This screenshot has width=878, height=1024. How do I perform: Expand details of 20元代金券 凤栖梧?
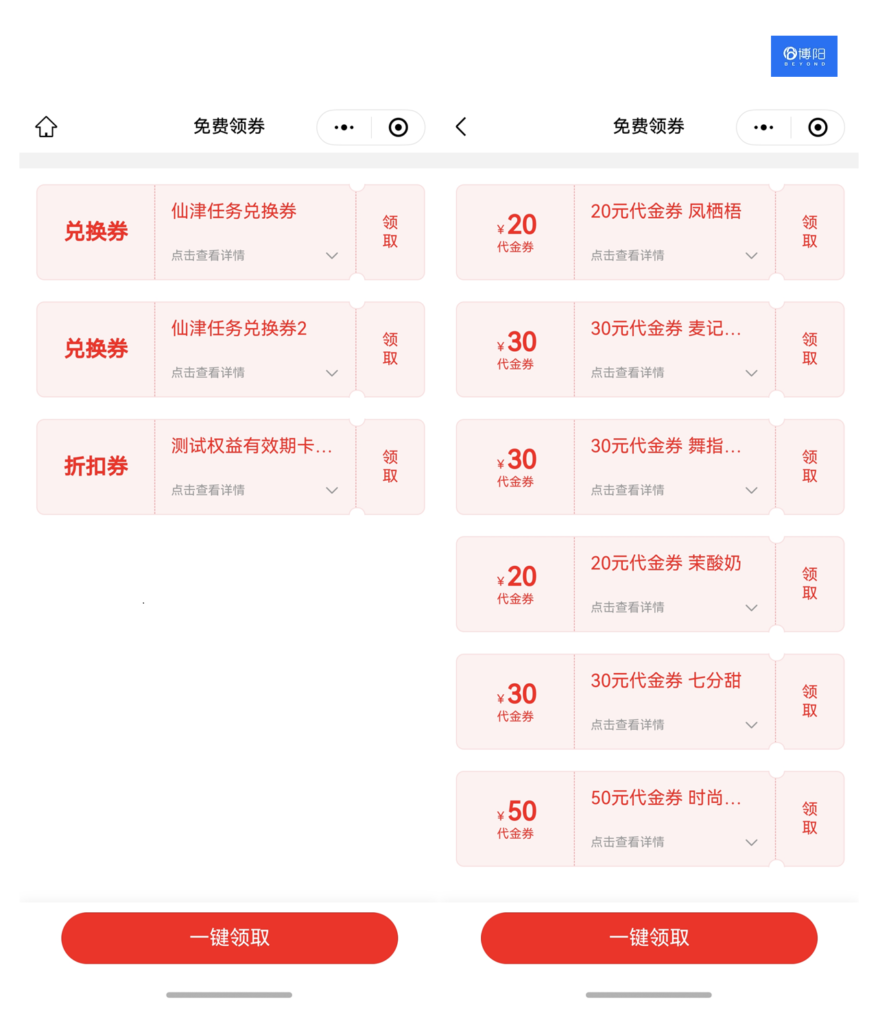coord(752,256)
